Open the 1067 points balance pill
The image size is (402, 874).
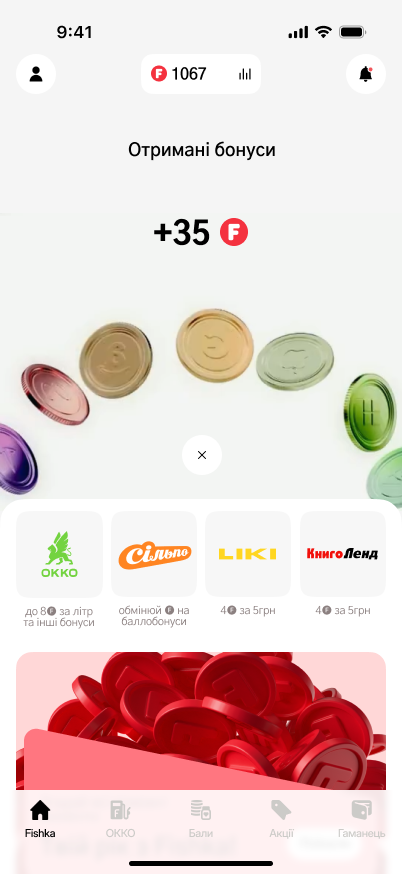201,74
